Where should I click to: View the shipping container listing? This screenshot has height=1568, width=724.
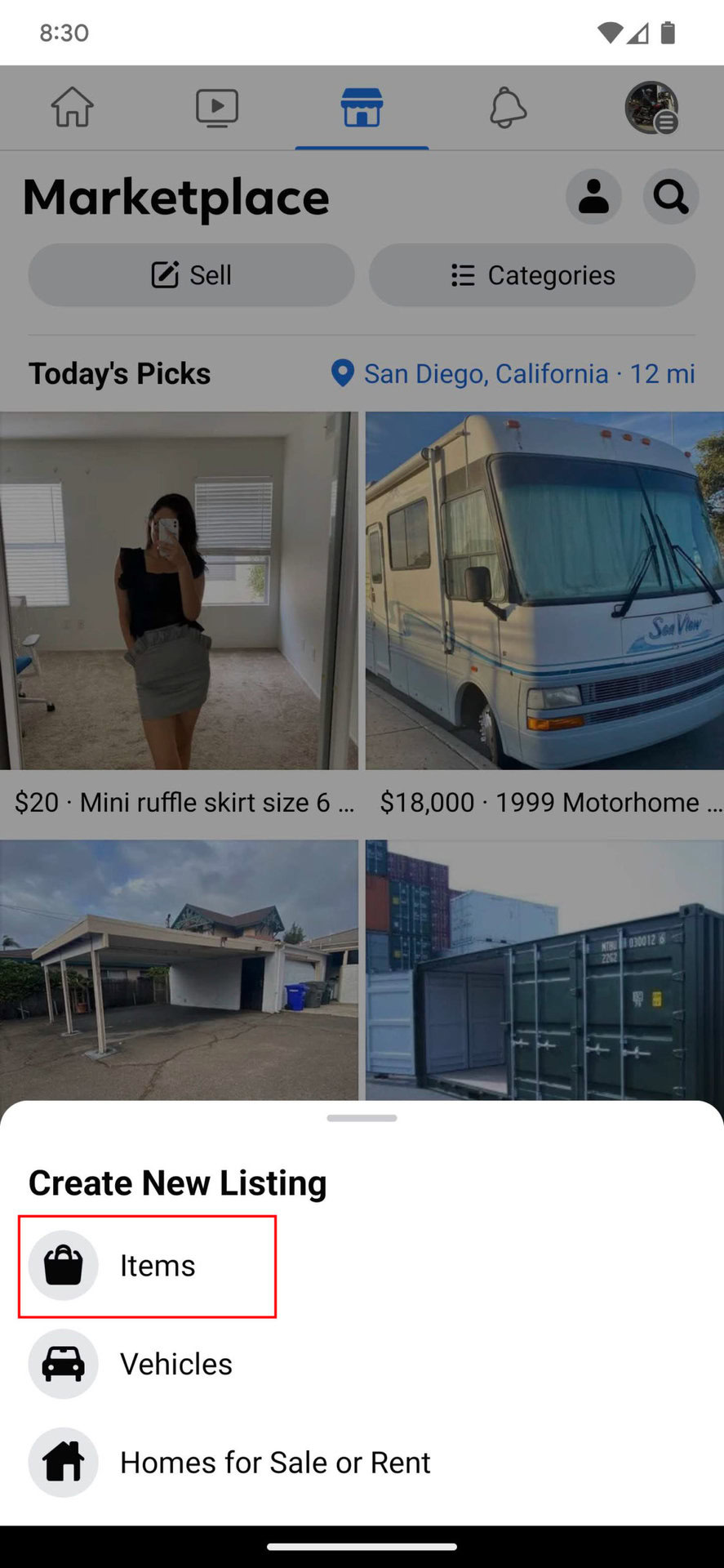click(x=544, y=970)
